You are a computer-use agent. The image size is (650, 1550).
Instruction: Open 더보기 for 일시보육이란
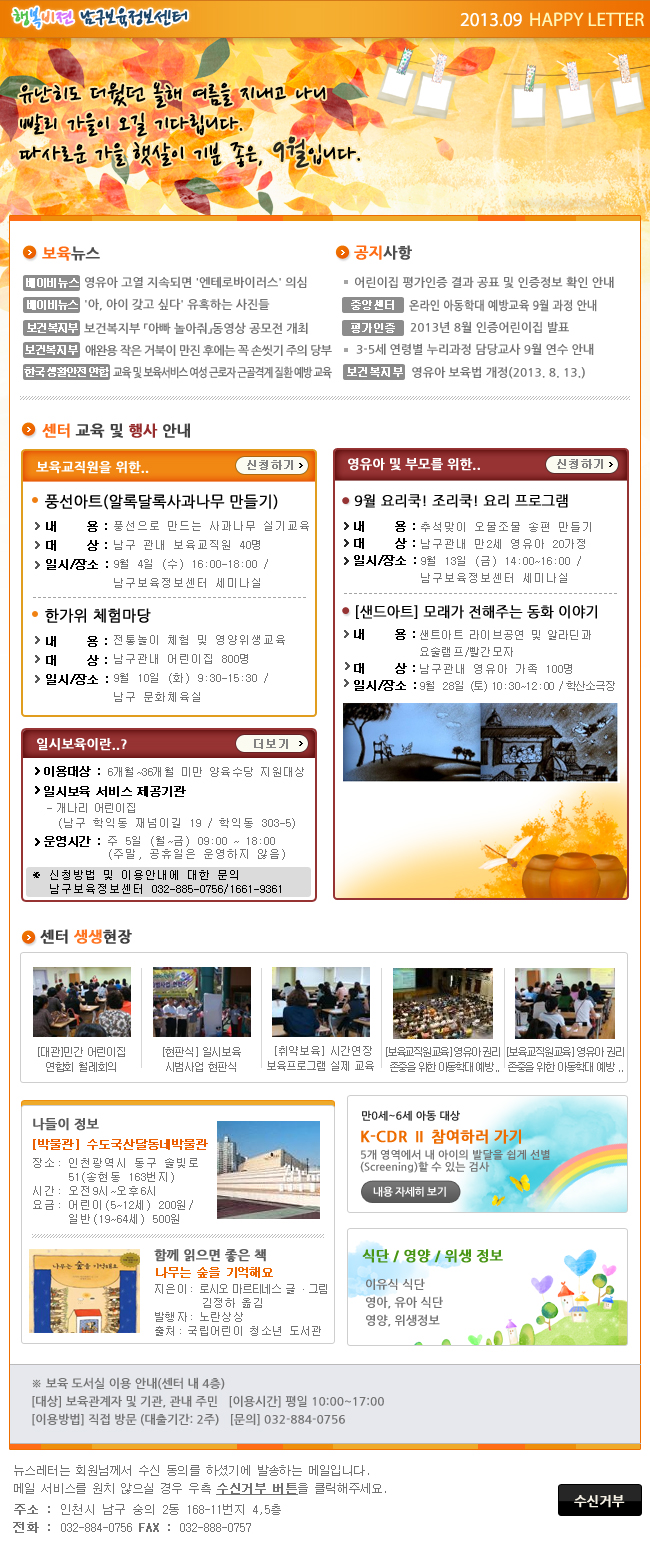[272, 743]
